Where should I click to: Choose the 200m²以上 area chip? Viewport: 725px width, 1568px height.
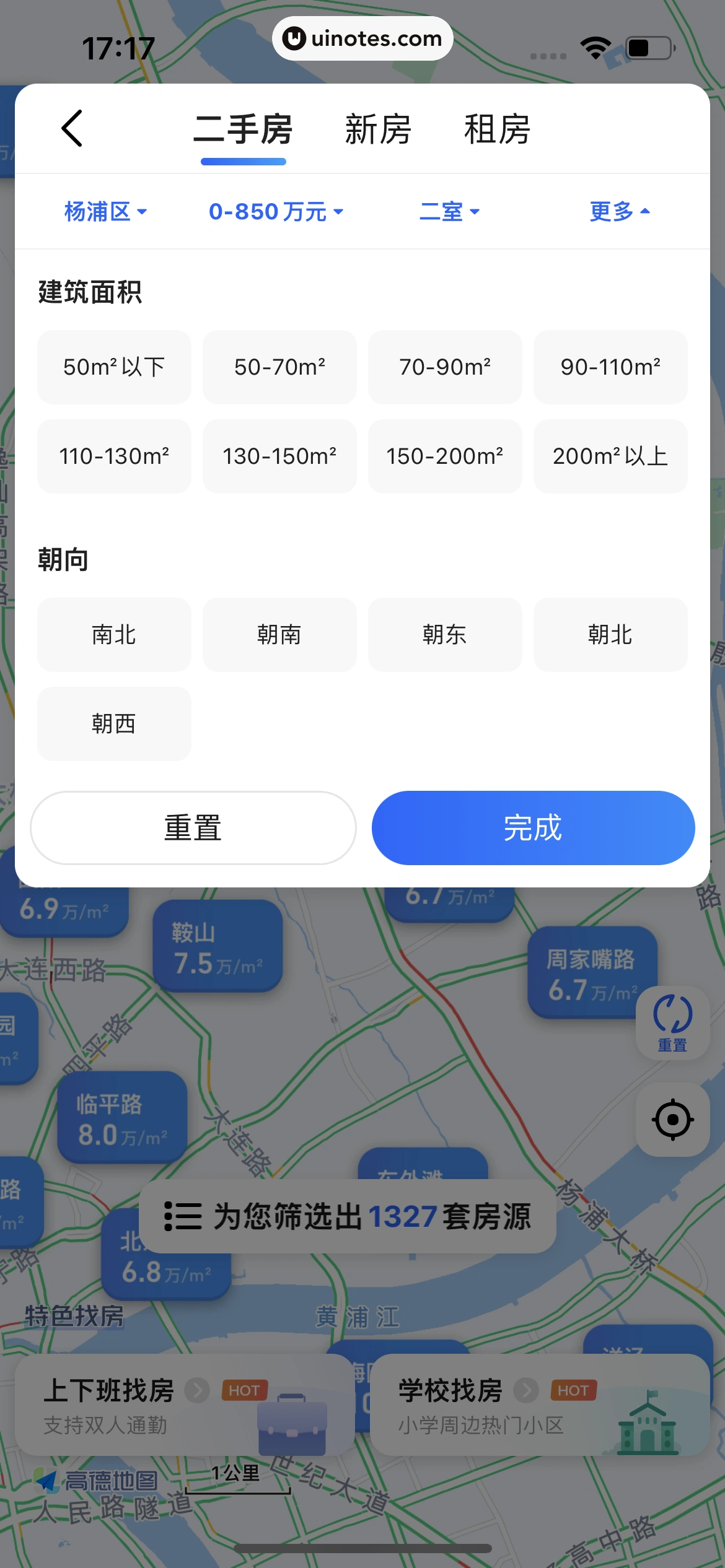point(610,456)
